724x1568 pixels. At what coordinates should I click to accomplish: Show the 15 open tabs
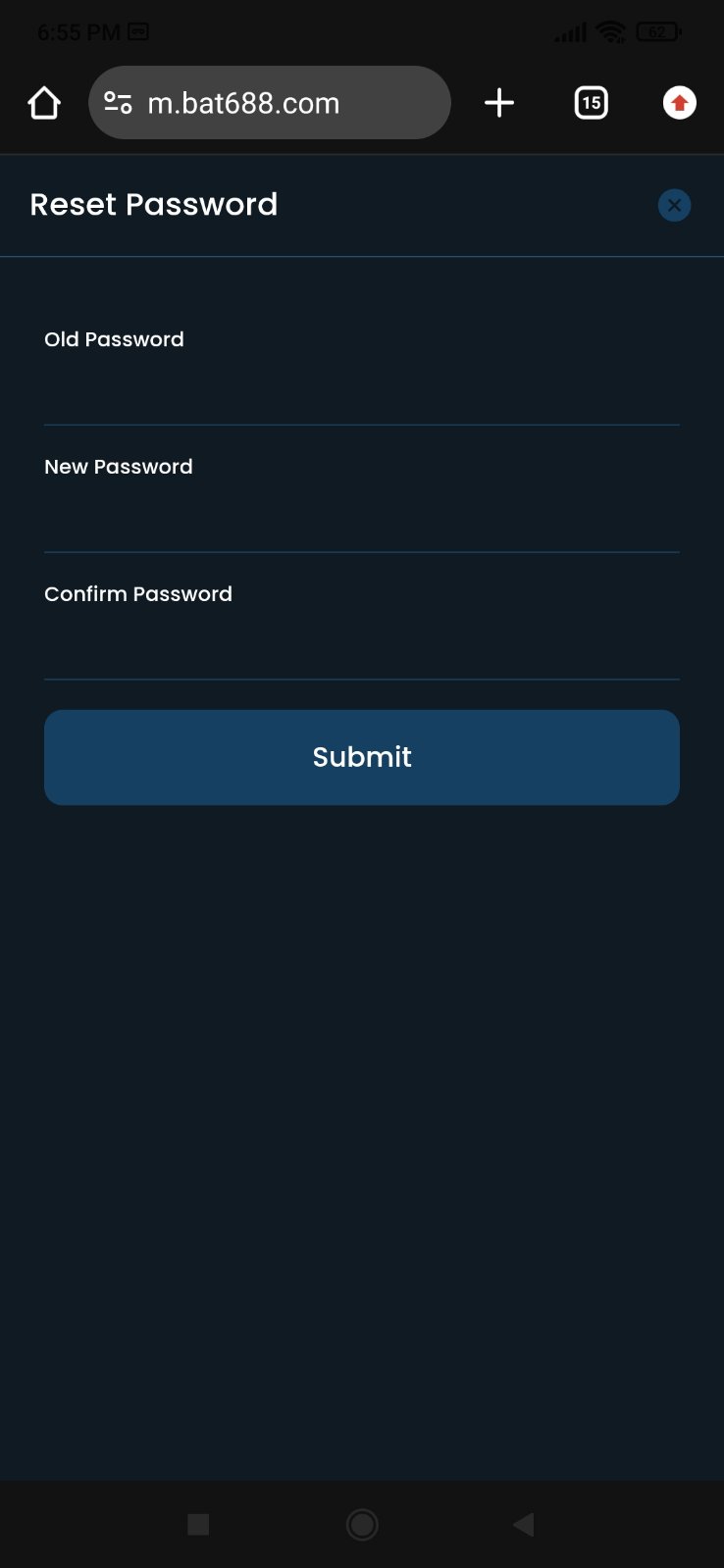591,103
